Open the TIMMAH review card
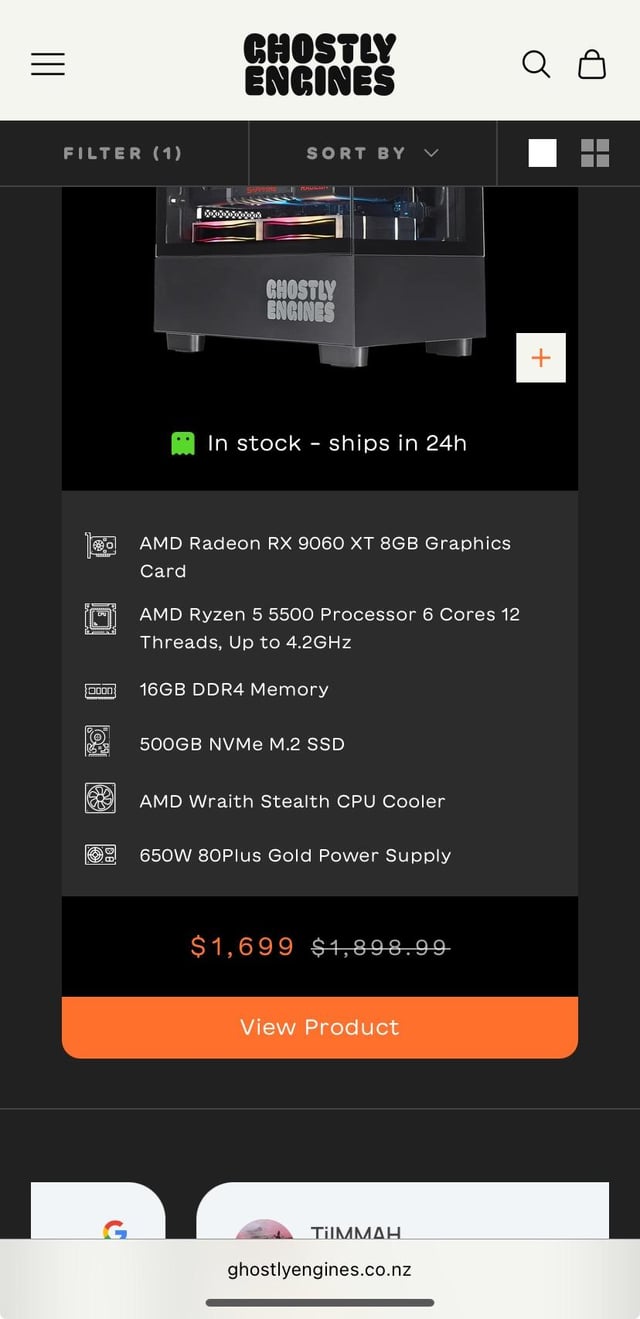Screen dimensions: 640x1319 point(402,1215)
